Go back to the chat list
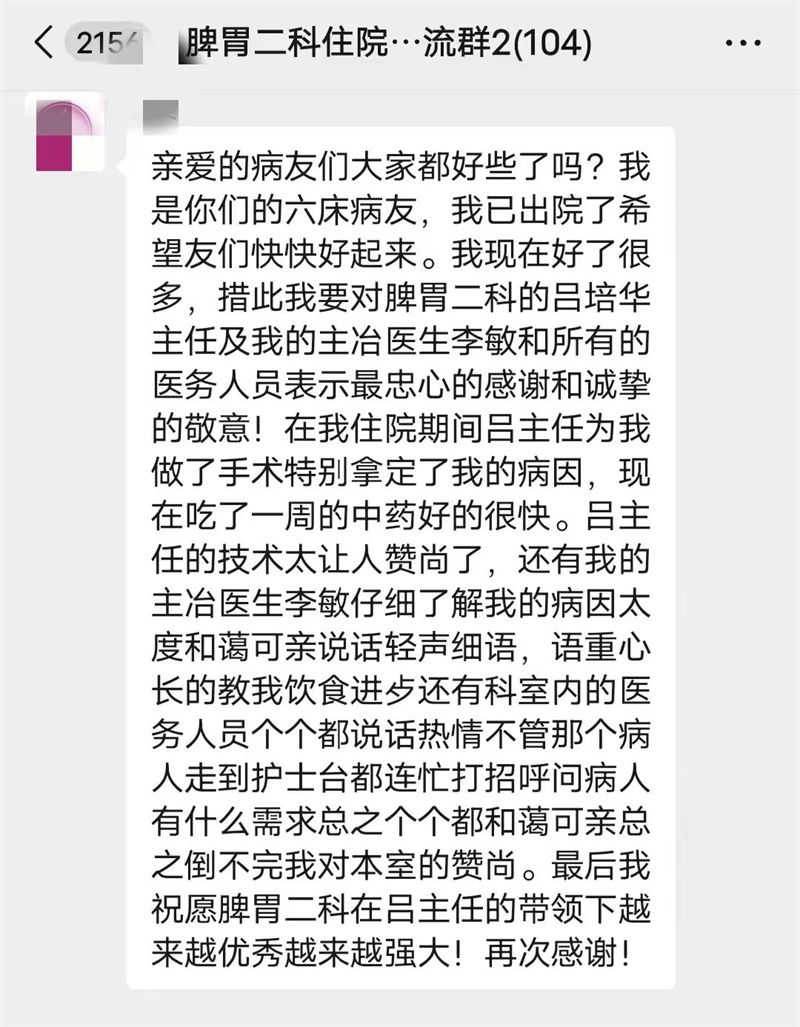The width and height of the screenshot is (800, 1027). [x=43, y=43]
